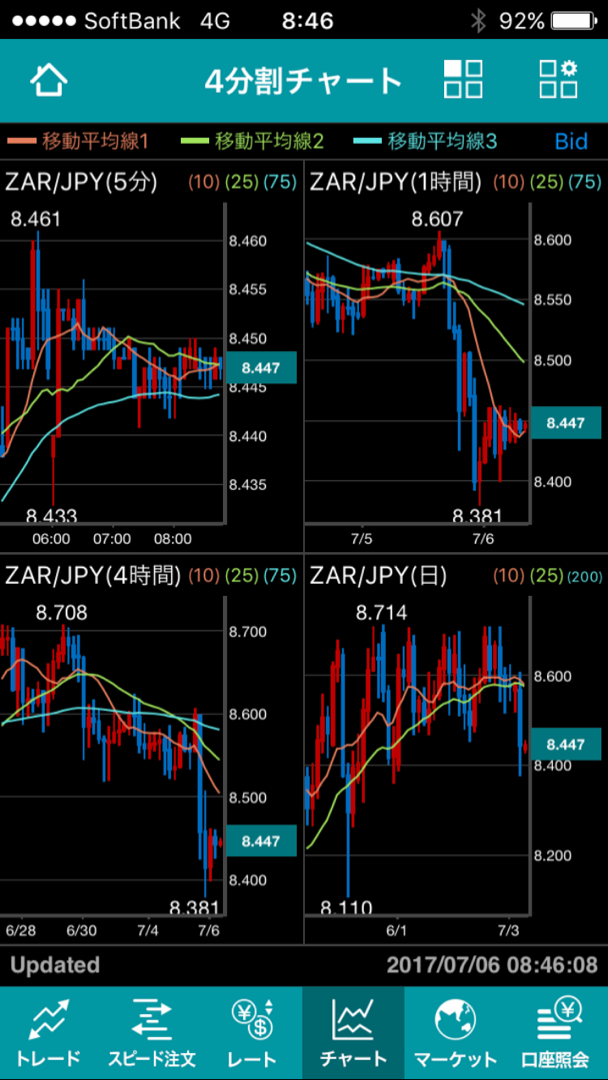Switch to the マーケット tab
The image size is (608, 1080).
point(455,1032)
